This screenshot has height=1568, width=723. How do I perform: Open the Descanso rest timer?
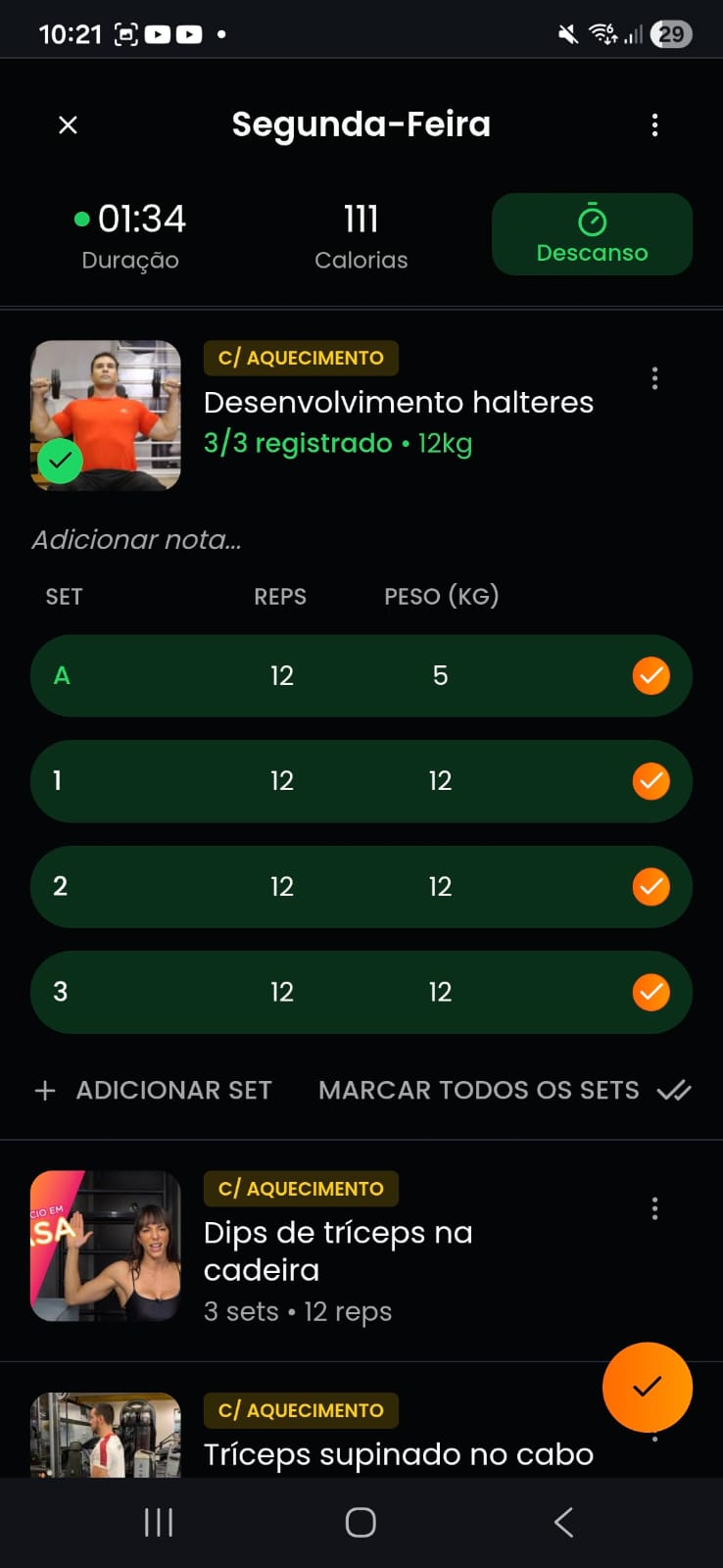[x=591, y=234]
